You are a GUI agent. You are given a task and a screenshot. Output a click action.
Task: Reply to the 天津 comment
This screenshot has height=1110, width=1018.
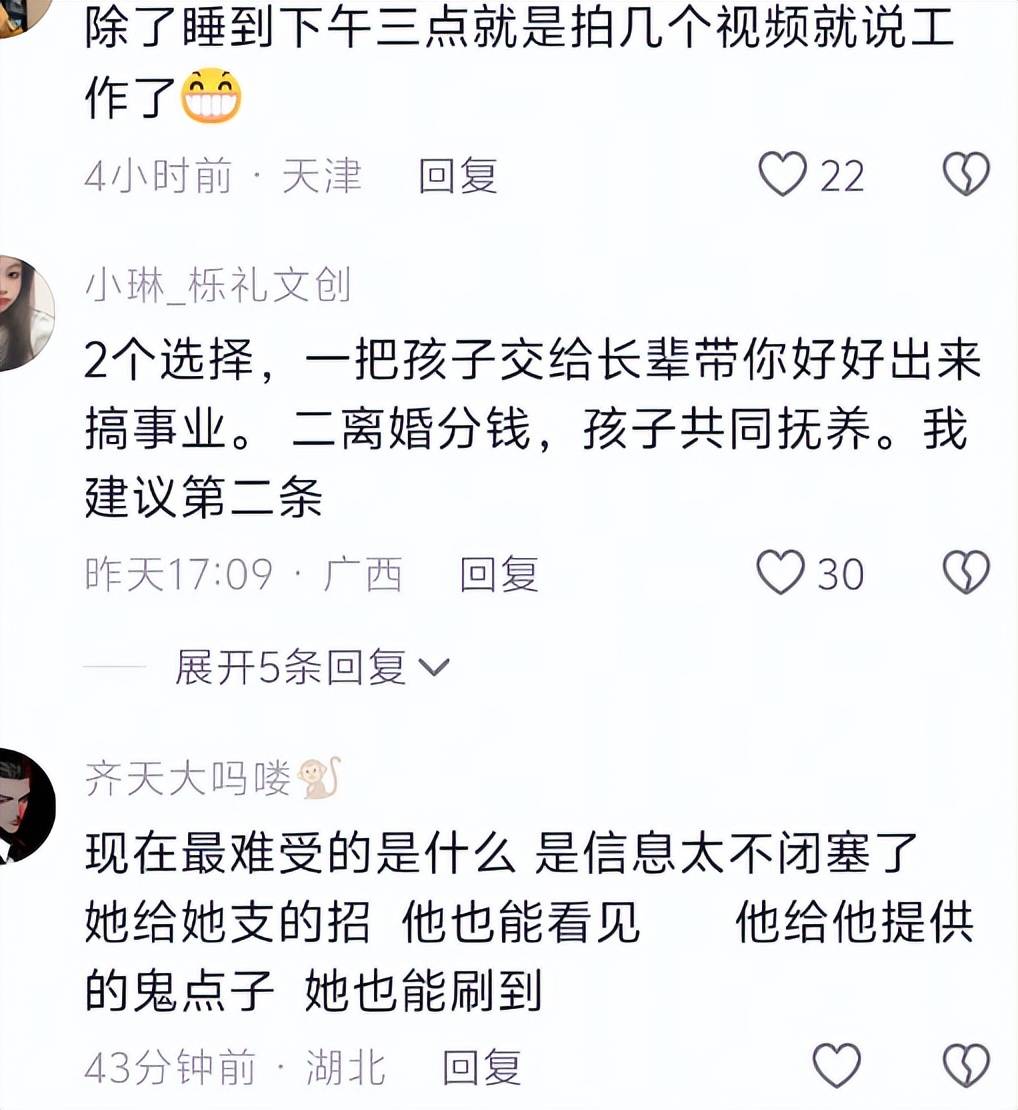click(458, 177)
